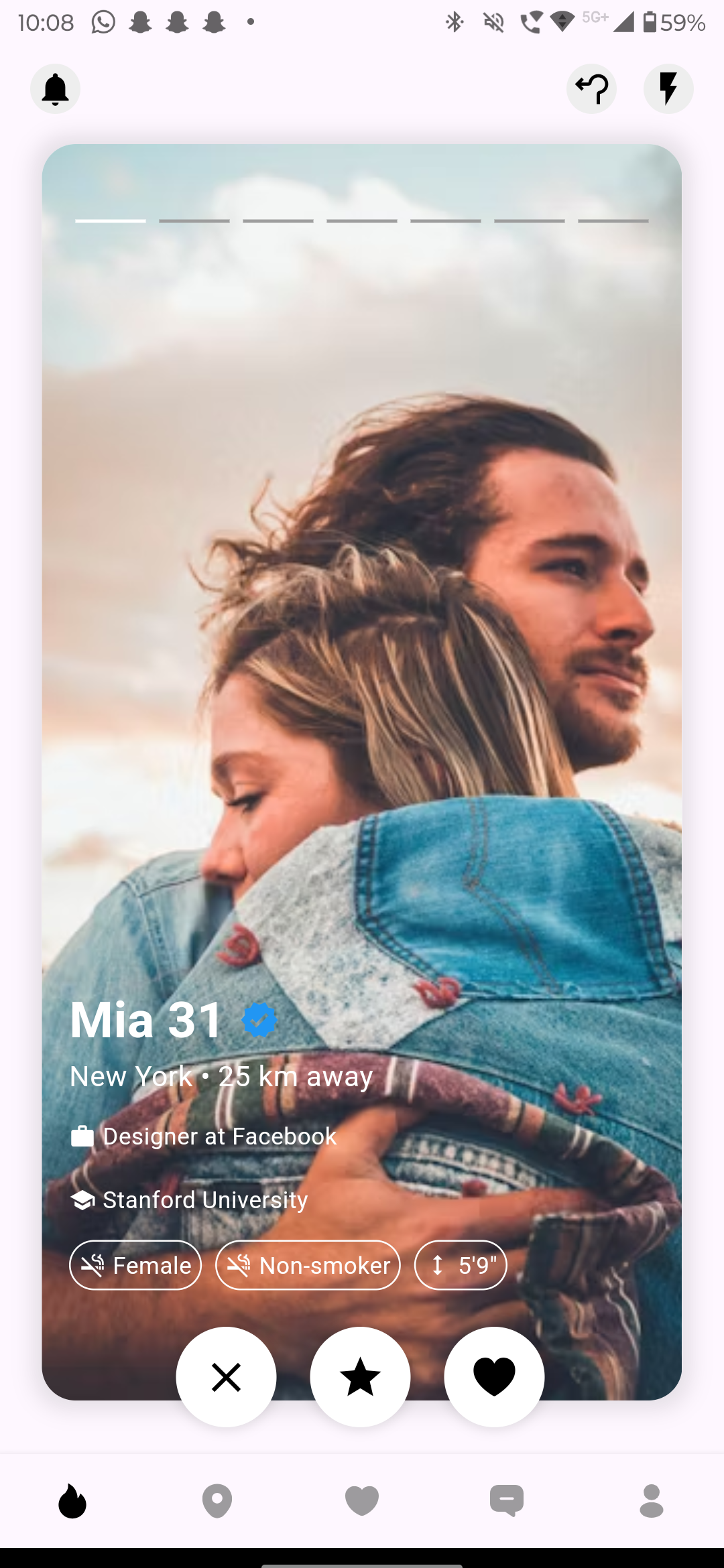Super like Mia with the star button
Screen dimensions: 724x1568
pyautogui.click(x=360, y=1377)
